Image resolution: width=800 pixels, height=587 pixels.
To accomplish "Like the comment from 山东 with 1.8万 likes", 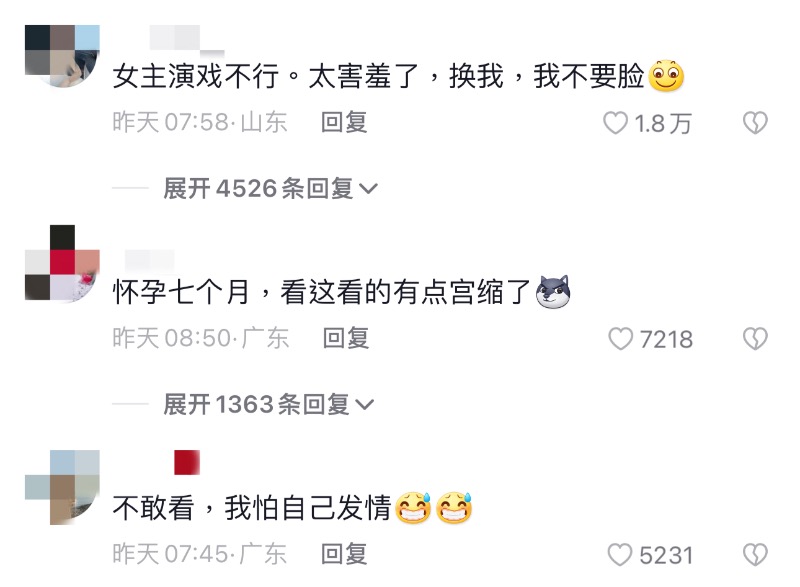I will tap(617, 123).
